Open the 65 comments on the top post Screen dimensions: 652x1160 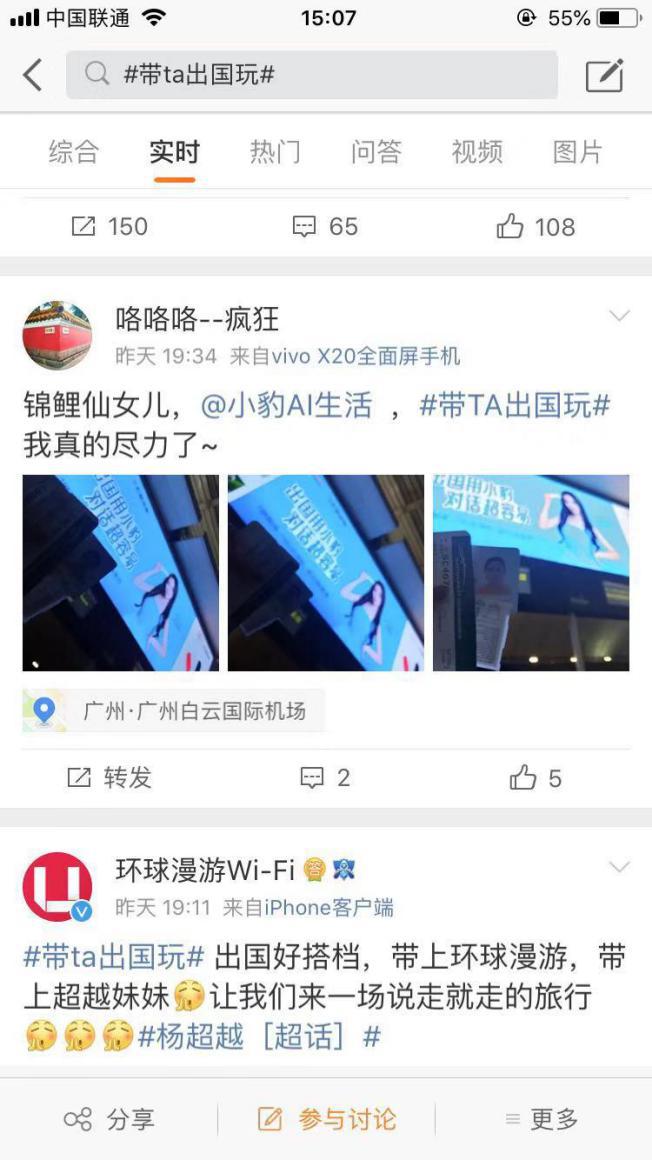click(x=325, y=227)
